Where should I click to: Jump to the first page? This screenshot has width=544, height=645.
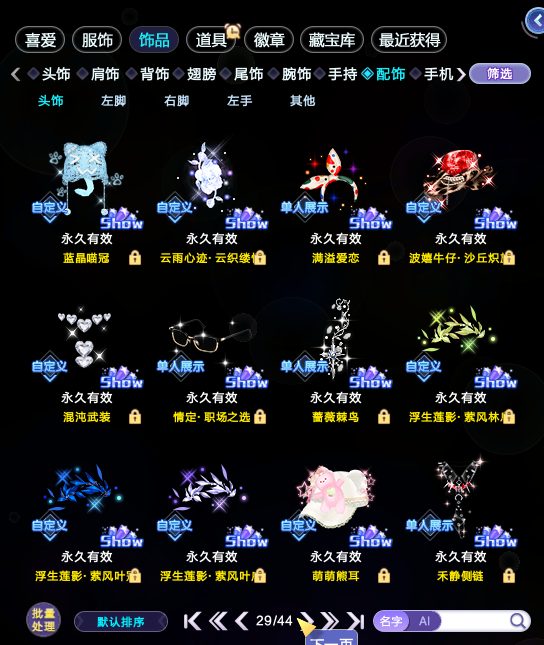tap(193, 621)
